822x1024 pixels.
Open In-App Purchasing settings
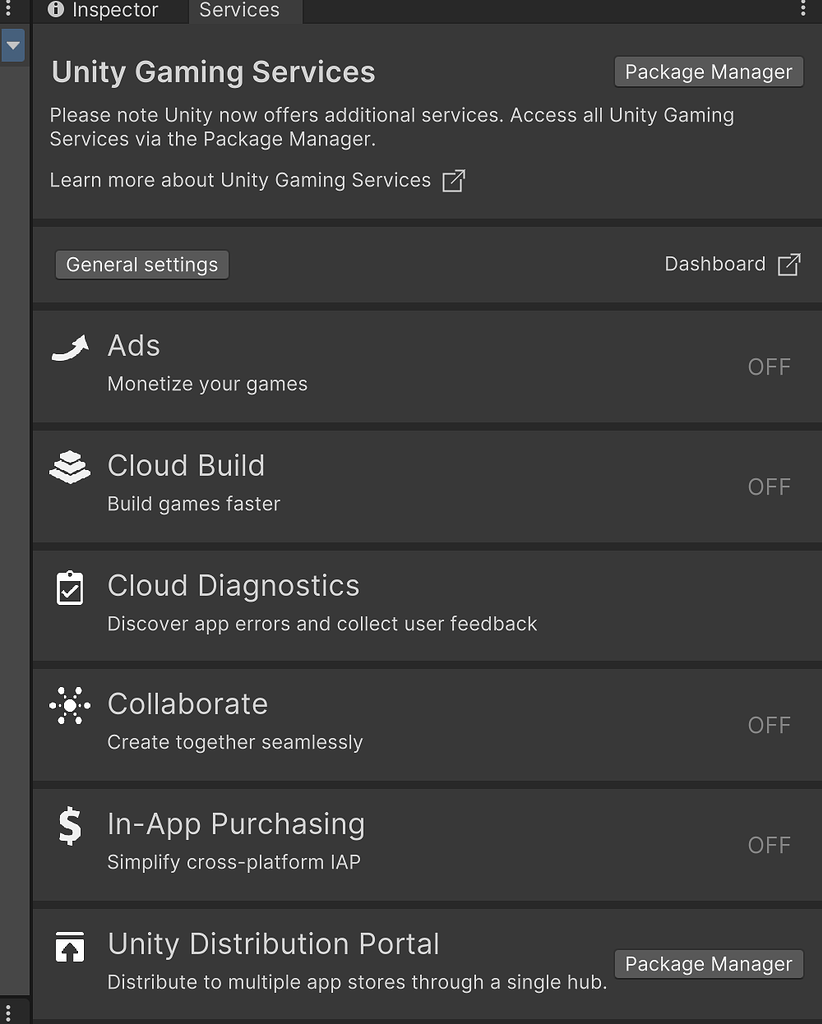(x=236, y=824)
